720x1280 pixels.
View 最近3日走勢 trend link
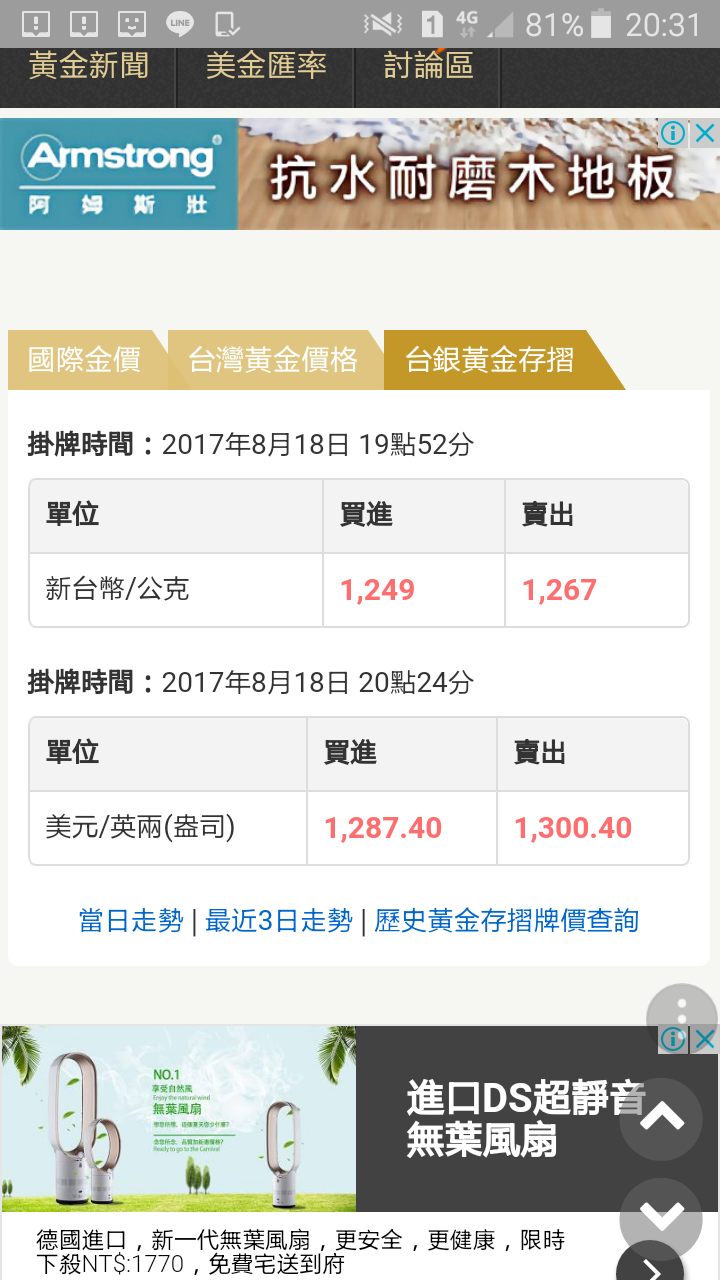[278, 920]
